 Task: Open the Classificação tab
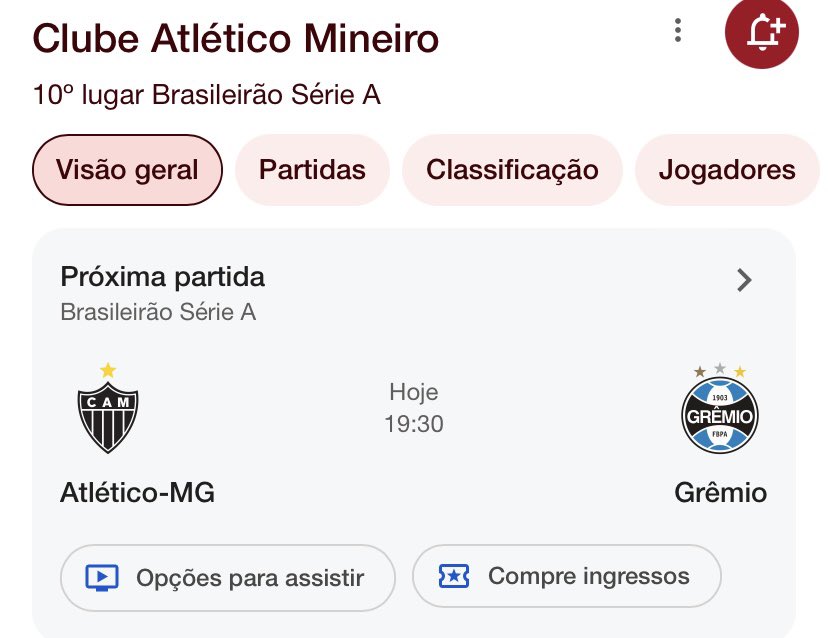pyautogui.click(x=512, y=170)
